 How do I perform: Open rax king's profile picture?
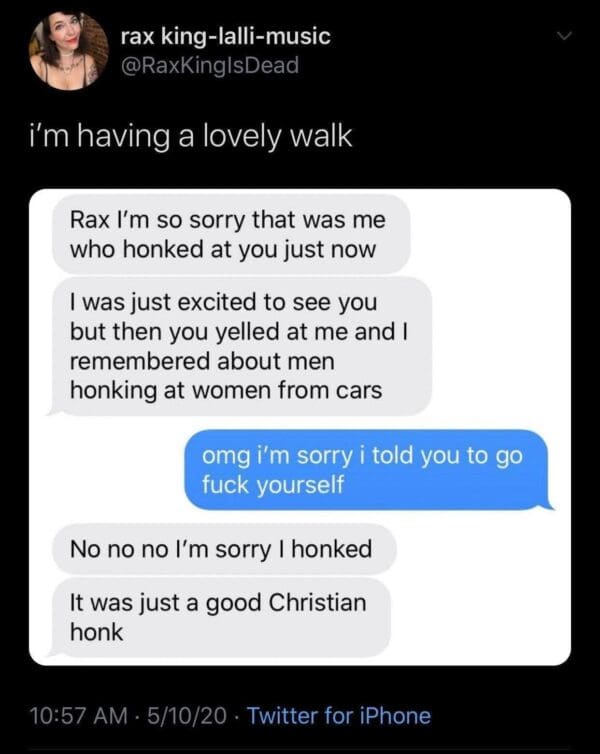(68, 50)
